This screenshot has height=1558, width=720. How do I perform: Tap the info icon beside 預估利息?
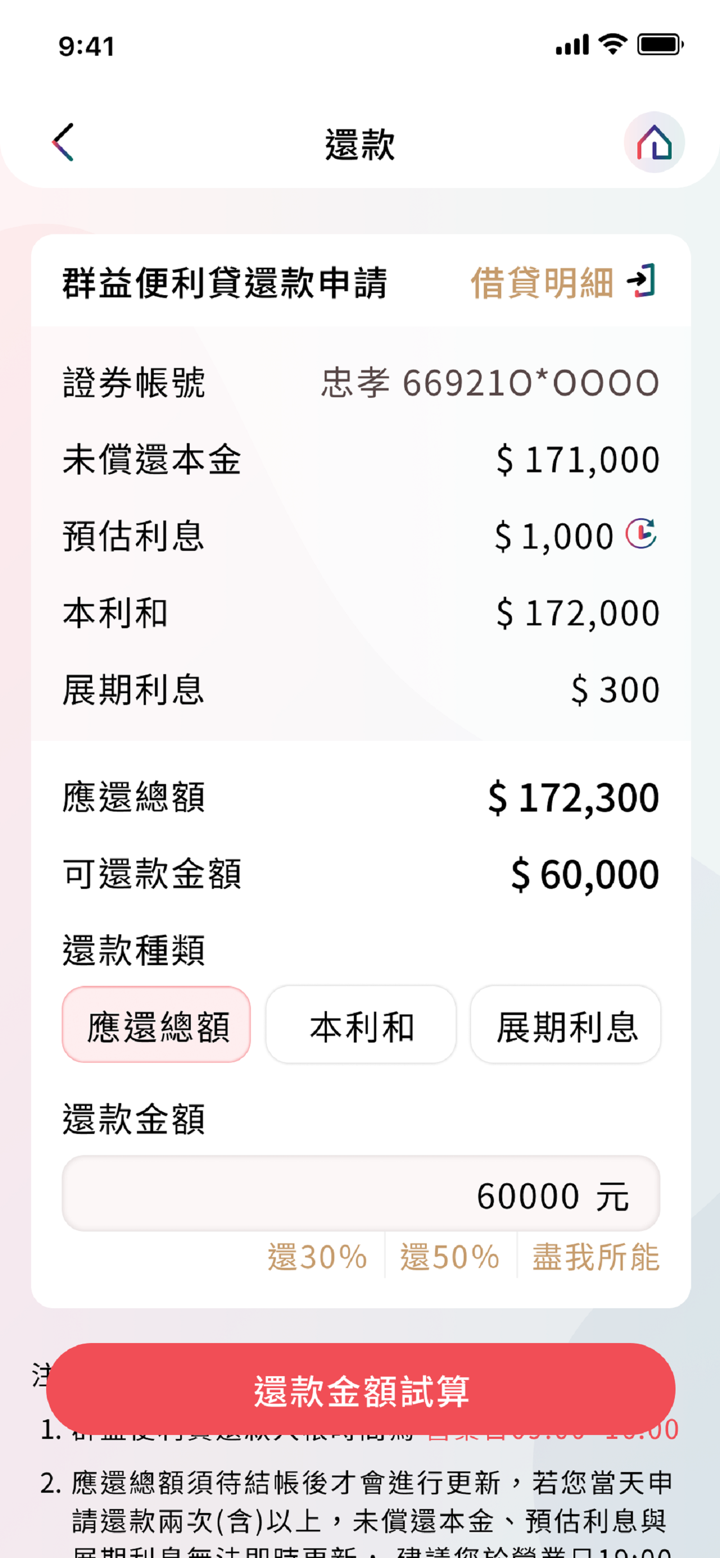pyautogui.click(x=641, y=535)
